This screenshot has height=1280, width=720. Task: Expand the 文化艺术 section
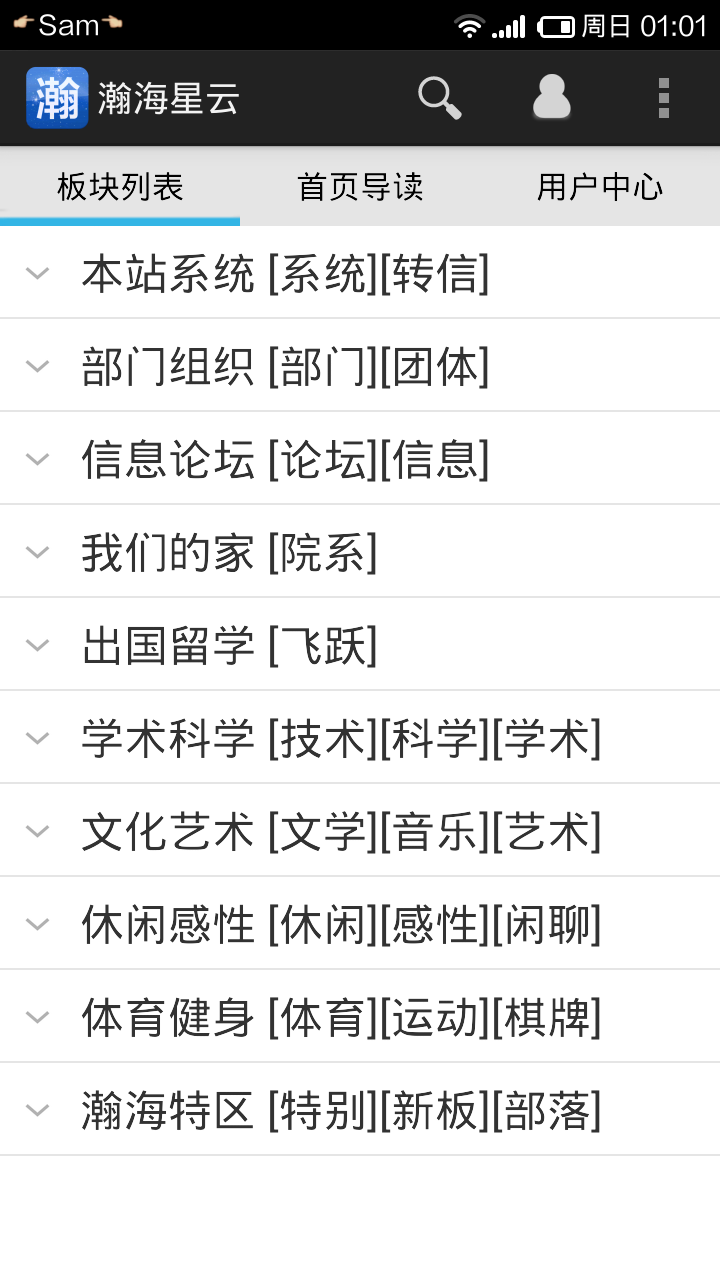click(360, 831)
